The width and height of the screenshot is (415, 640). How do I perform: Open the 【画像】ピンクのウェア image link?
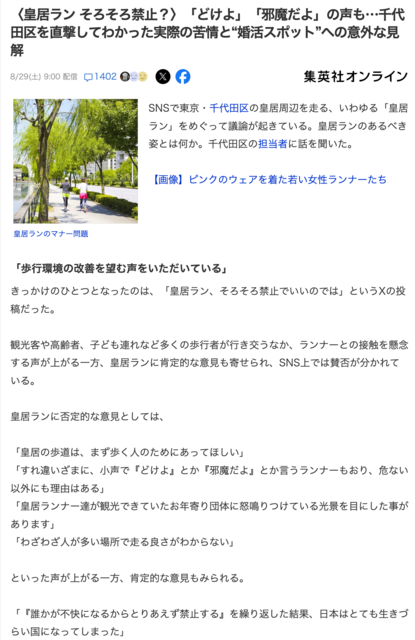pos(269,180)
